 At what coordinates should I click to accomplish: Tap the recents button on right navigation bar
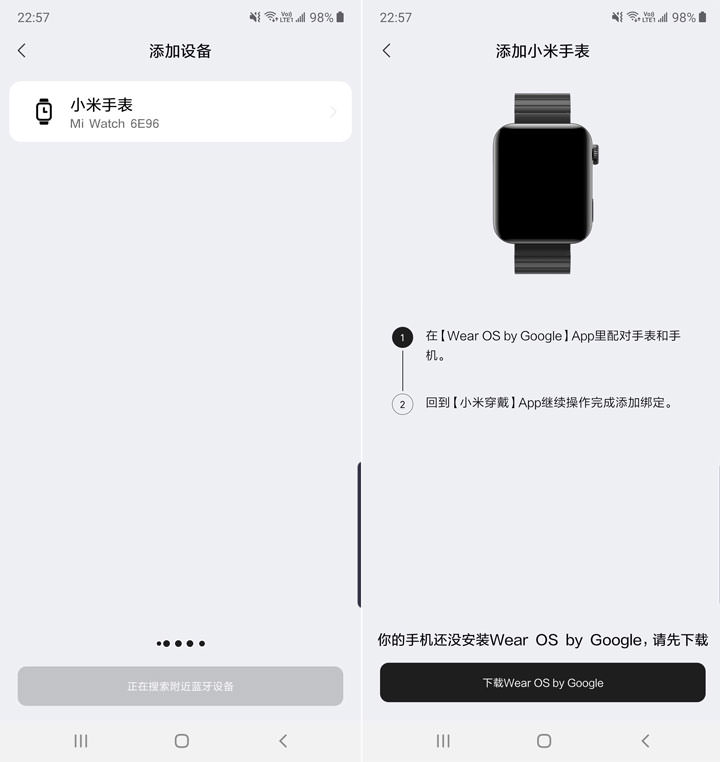tap(442, 741)
